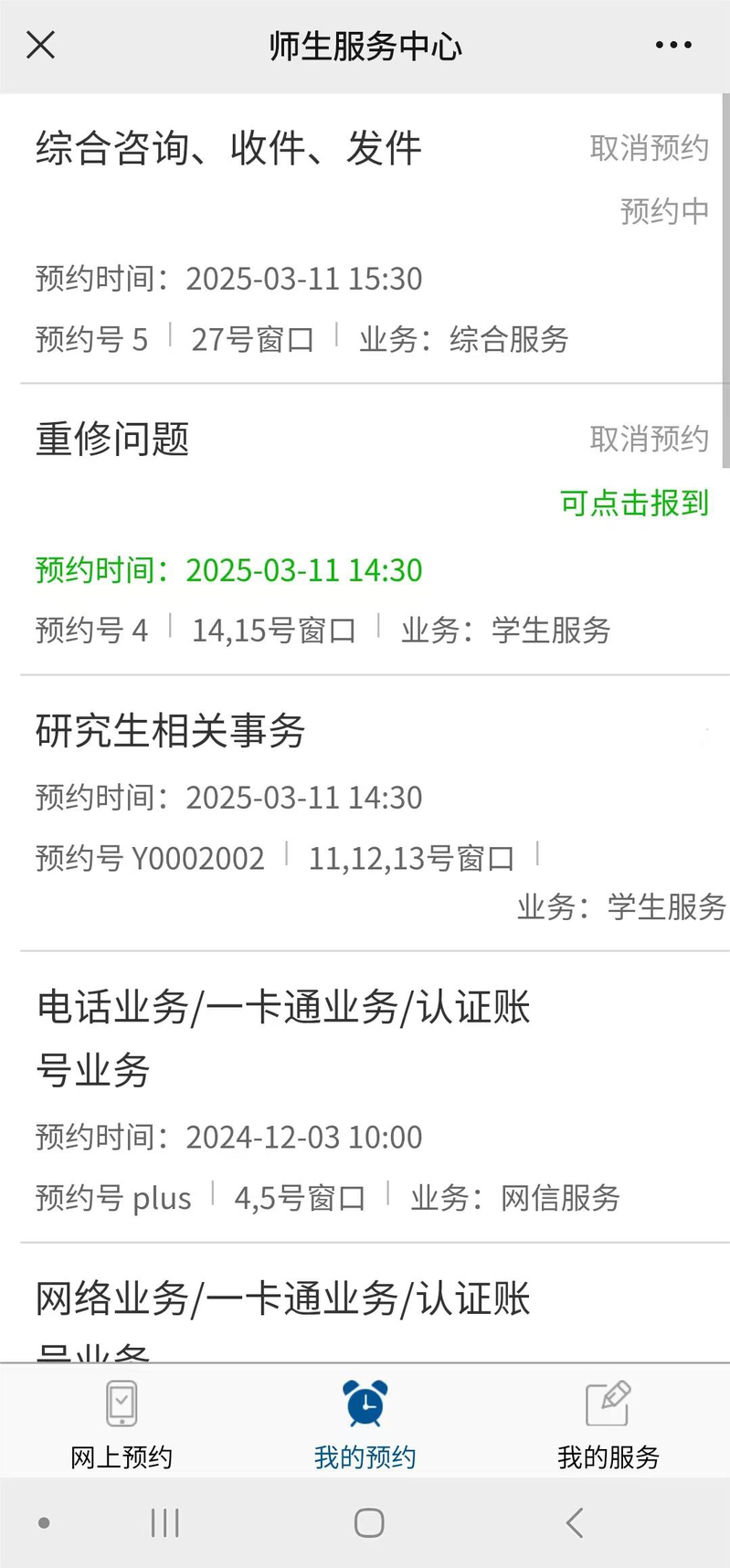Image resolution: width=730 pixels, height=1568 pixels.
Task: Go to the system home screen
Action: click(369, 1522)
